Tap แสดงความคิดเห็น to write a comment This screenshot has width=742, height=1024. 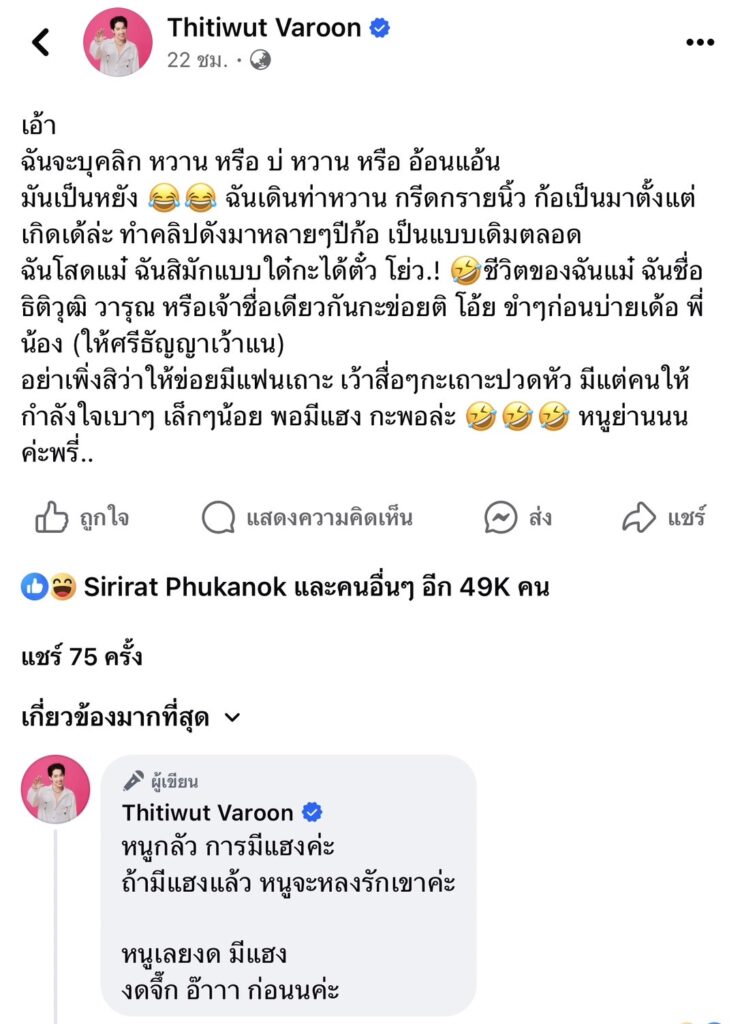307,518
